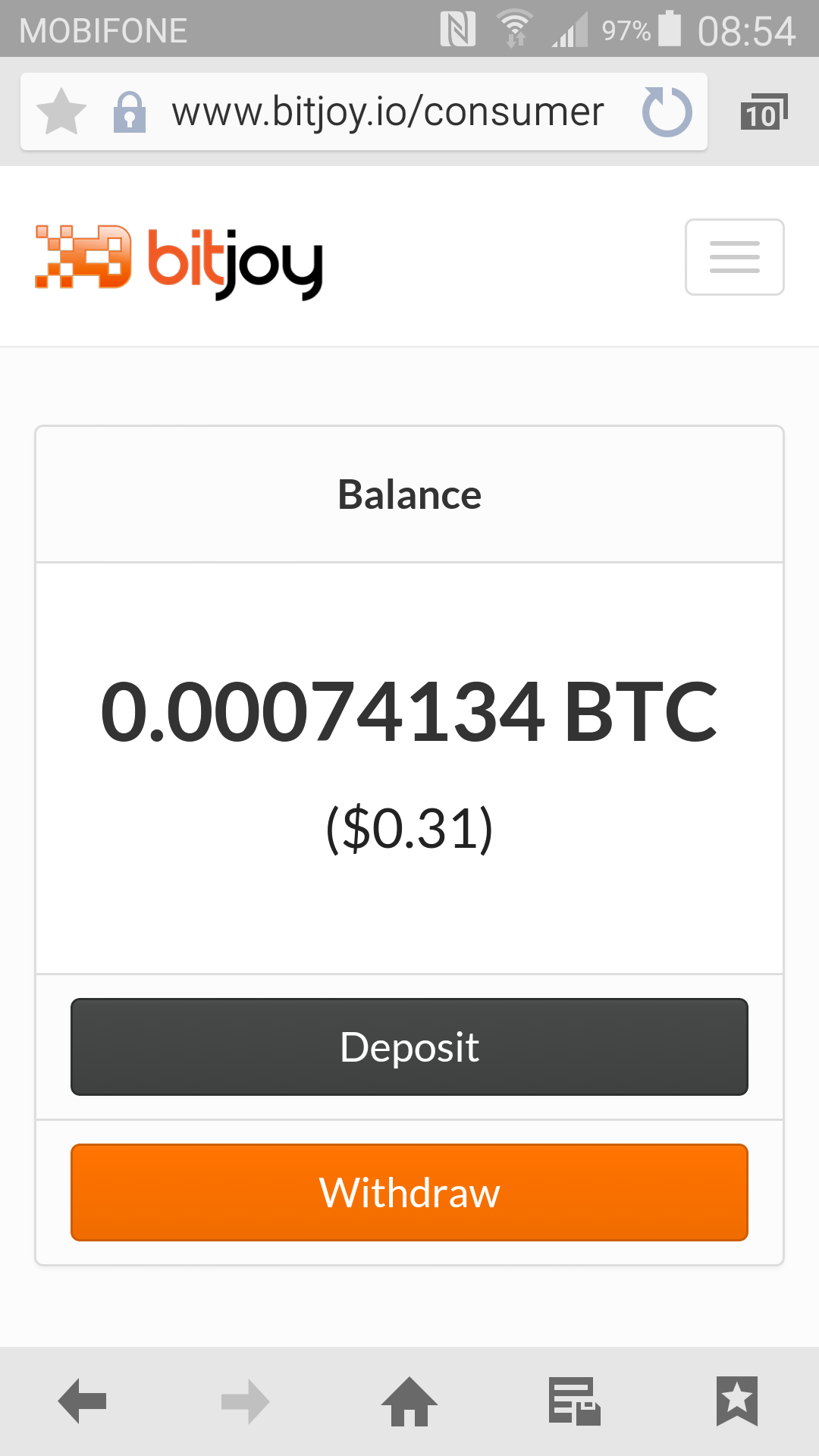Viewport: 819px width, 1456px height.
Task: Tap the bitjoy logo
Action: click(179, 260)
